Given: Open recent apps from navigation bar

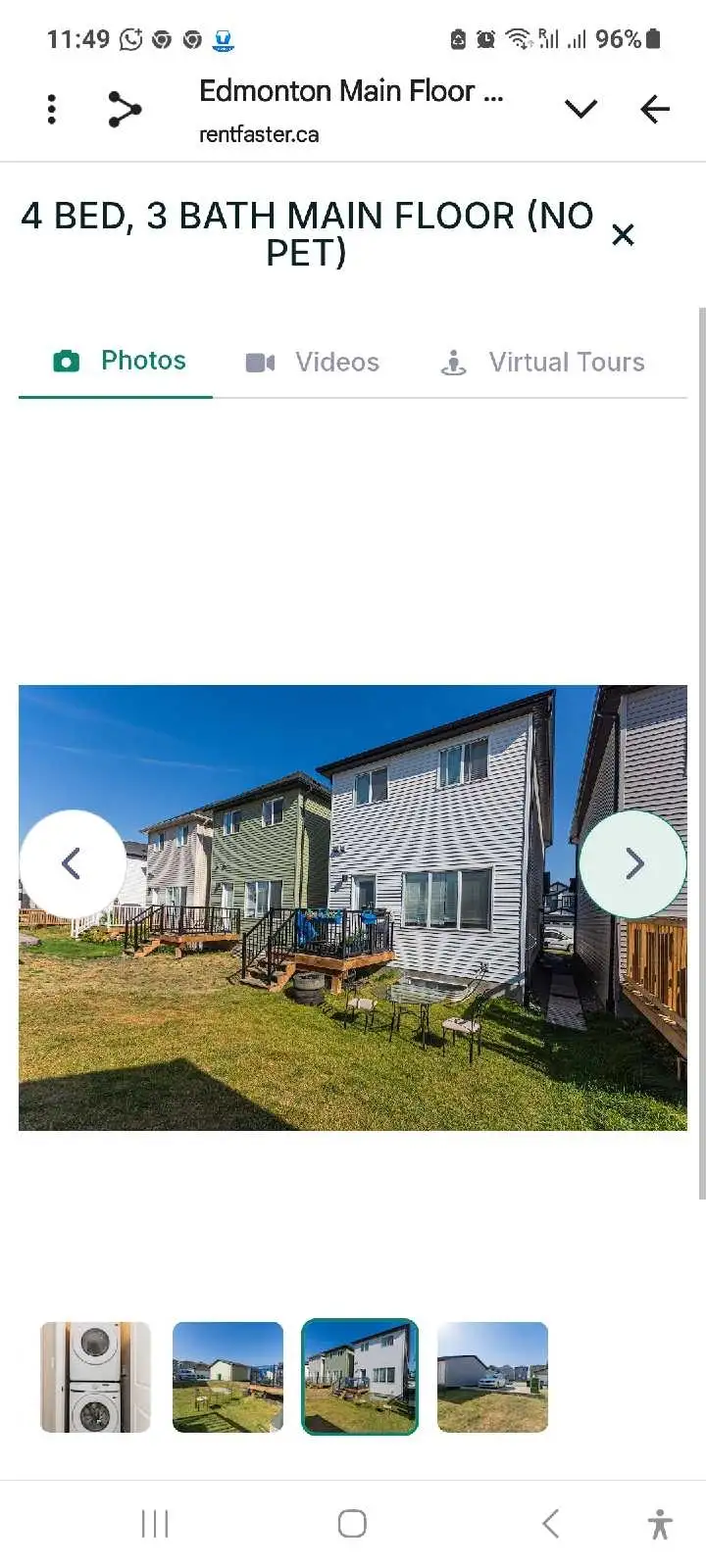Looking at the screenshot, I should pyautogui.click(x=155, y=1524).
